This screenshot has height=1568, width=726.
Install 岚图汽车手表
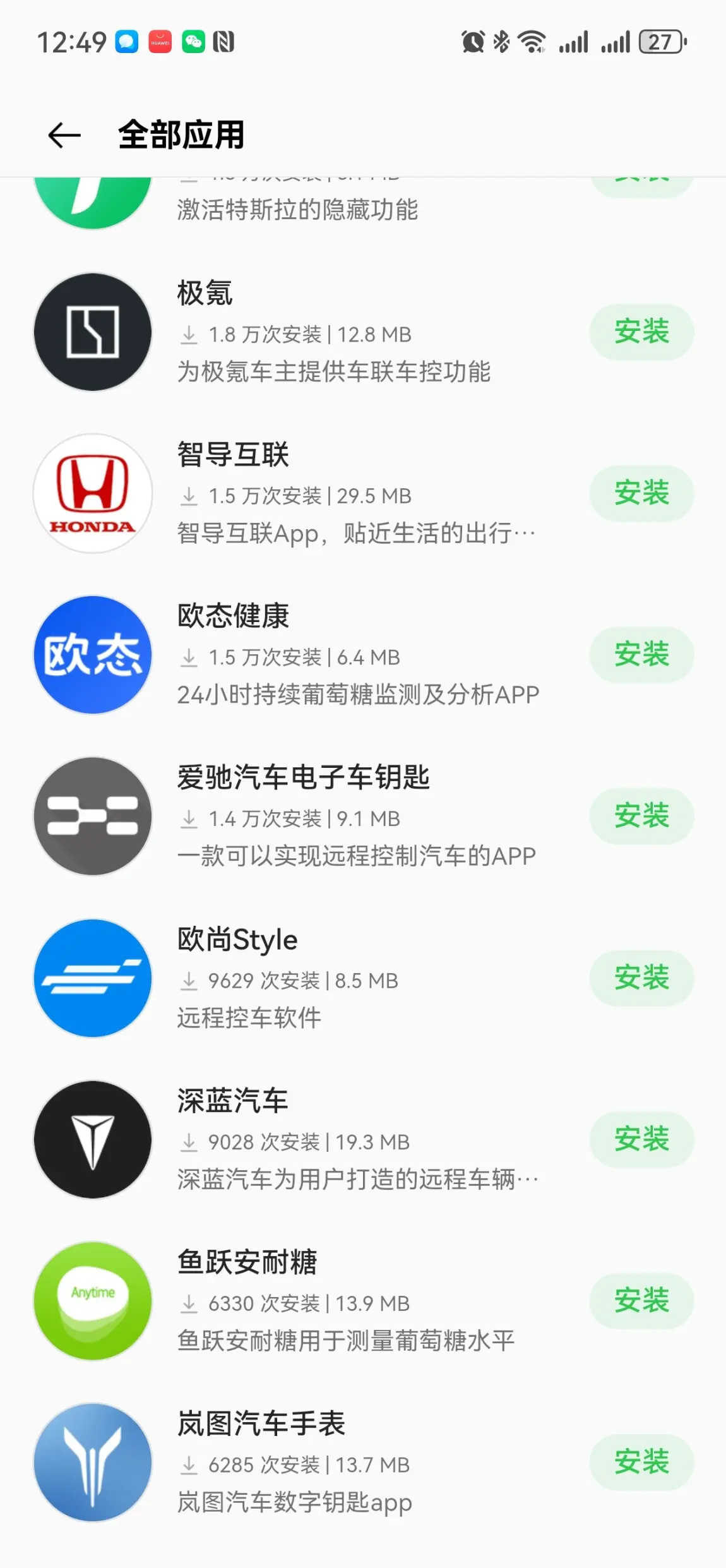(641, 1462)
